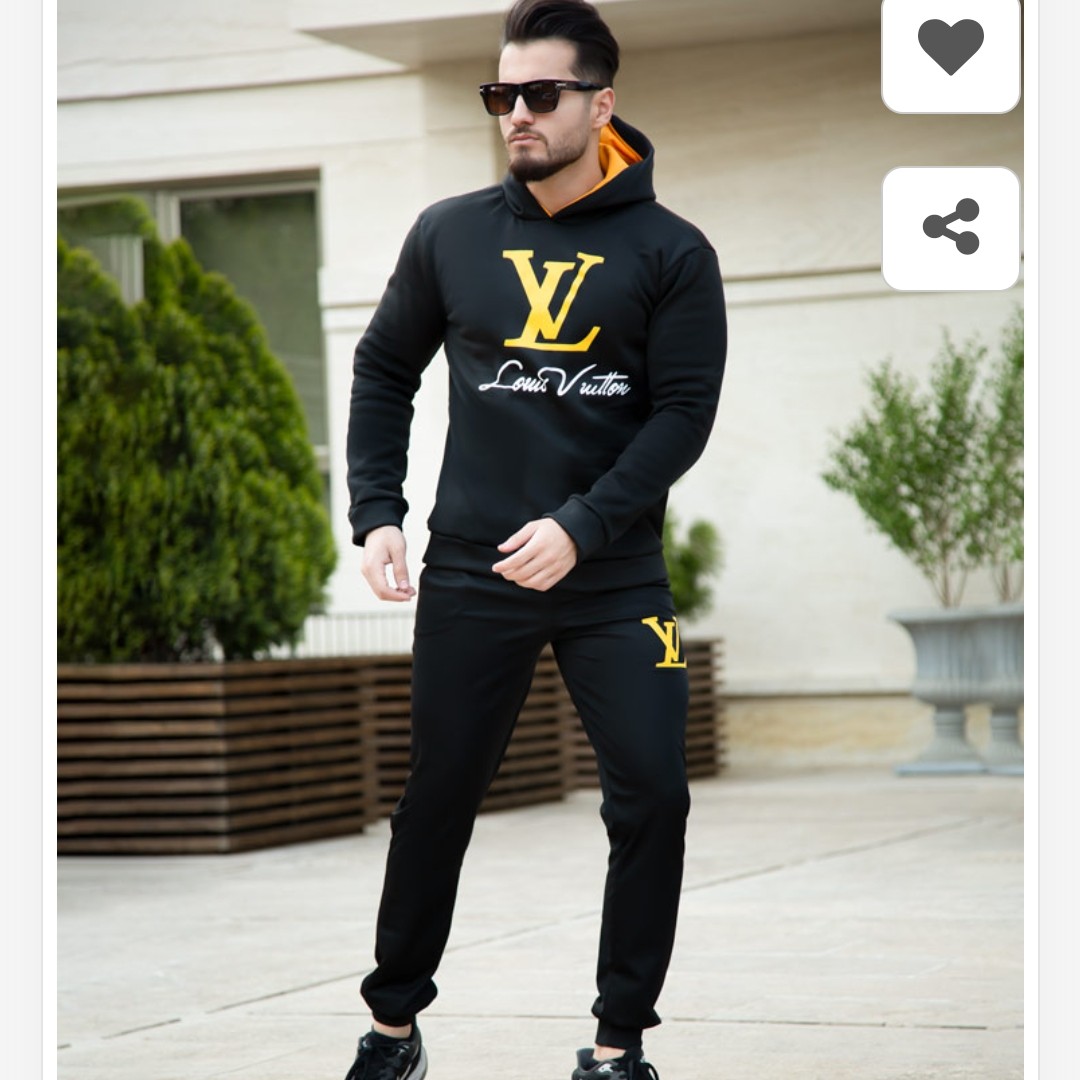Add this tracksuit to favorites
The width and height of the screenshot is (1080, 1080).
(950, 48)
